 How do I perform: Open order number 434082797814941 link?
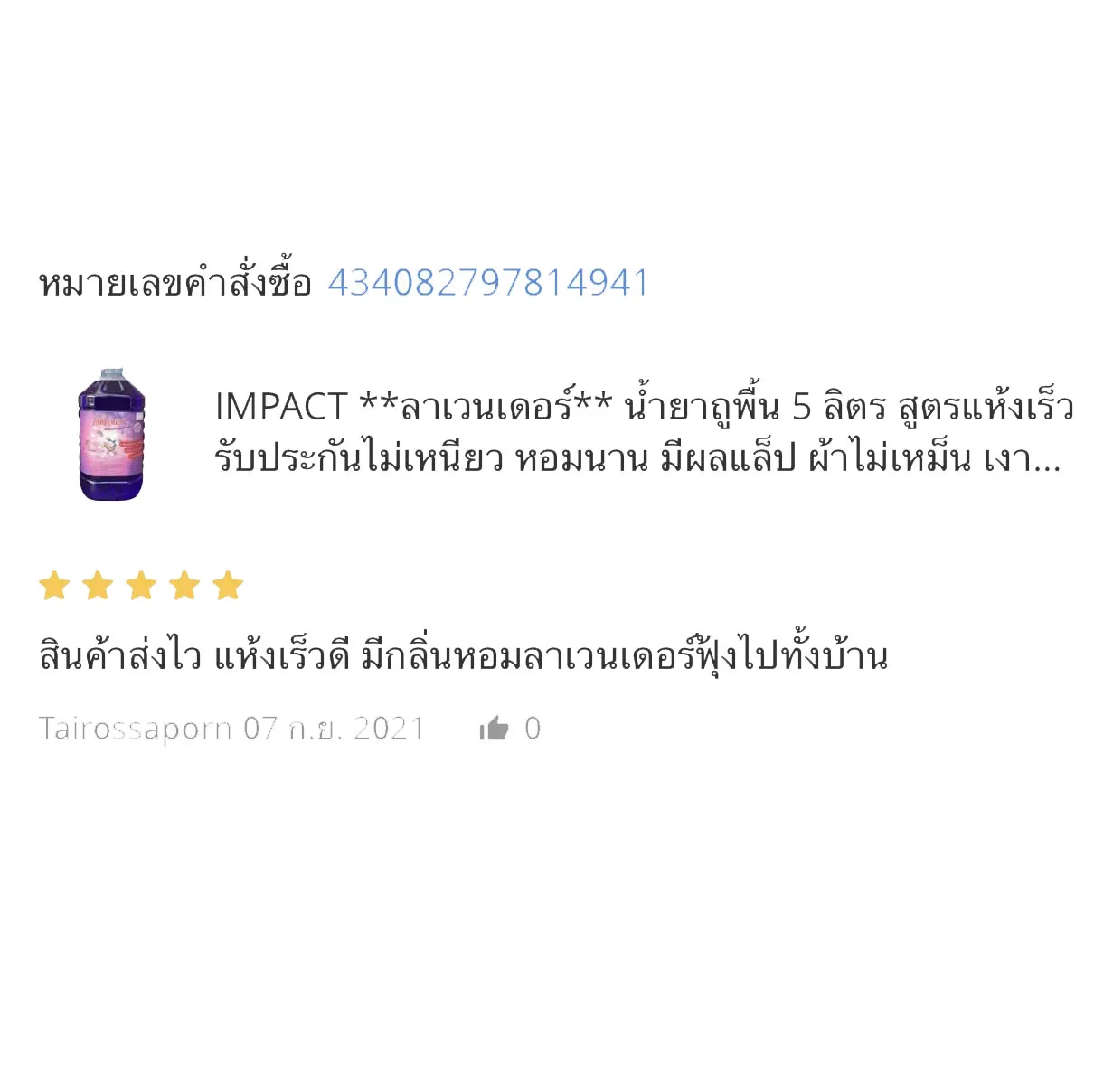point(488,283)
